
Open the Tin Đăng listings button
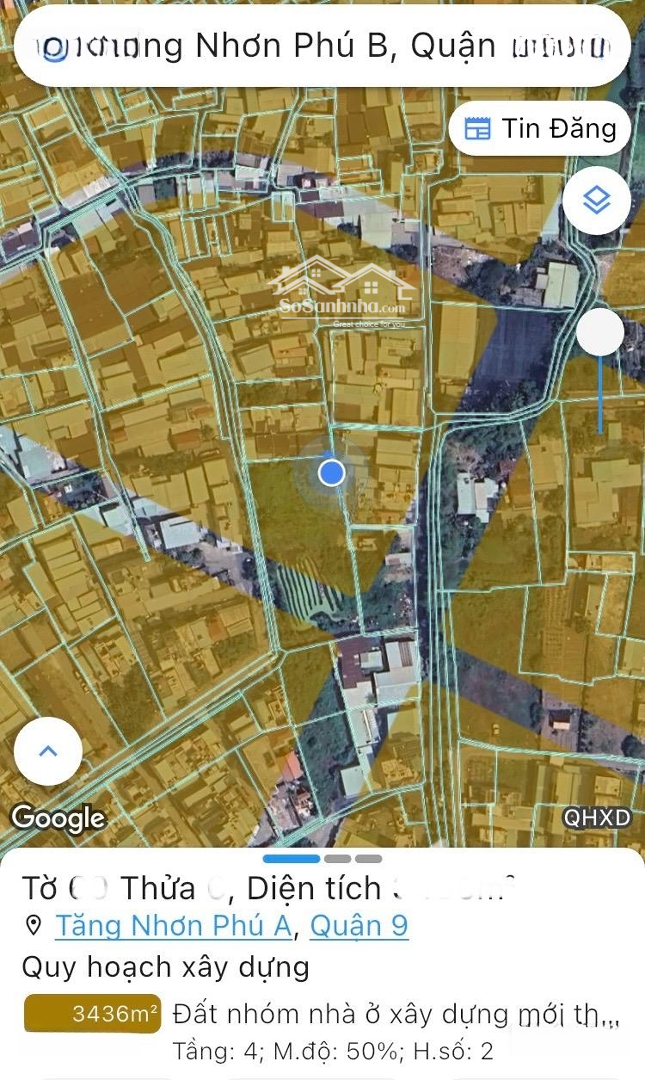click(540, 128)
